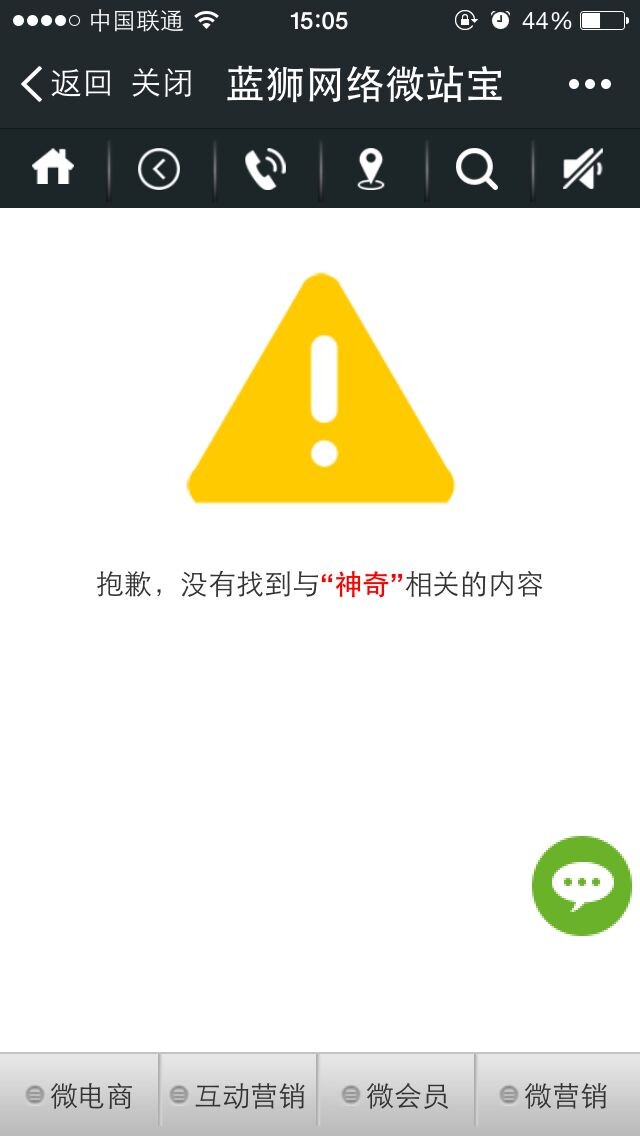Open the search magnifier icon

(477, 168)
